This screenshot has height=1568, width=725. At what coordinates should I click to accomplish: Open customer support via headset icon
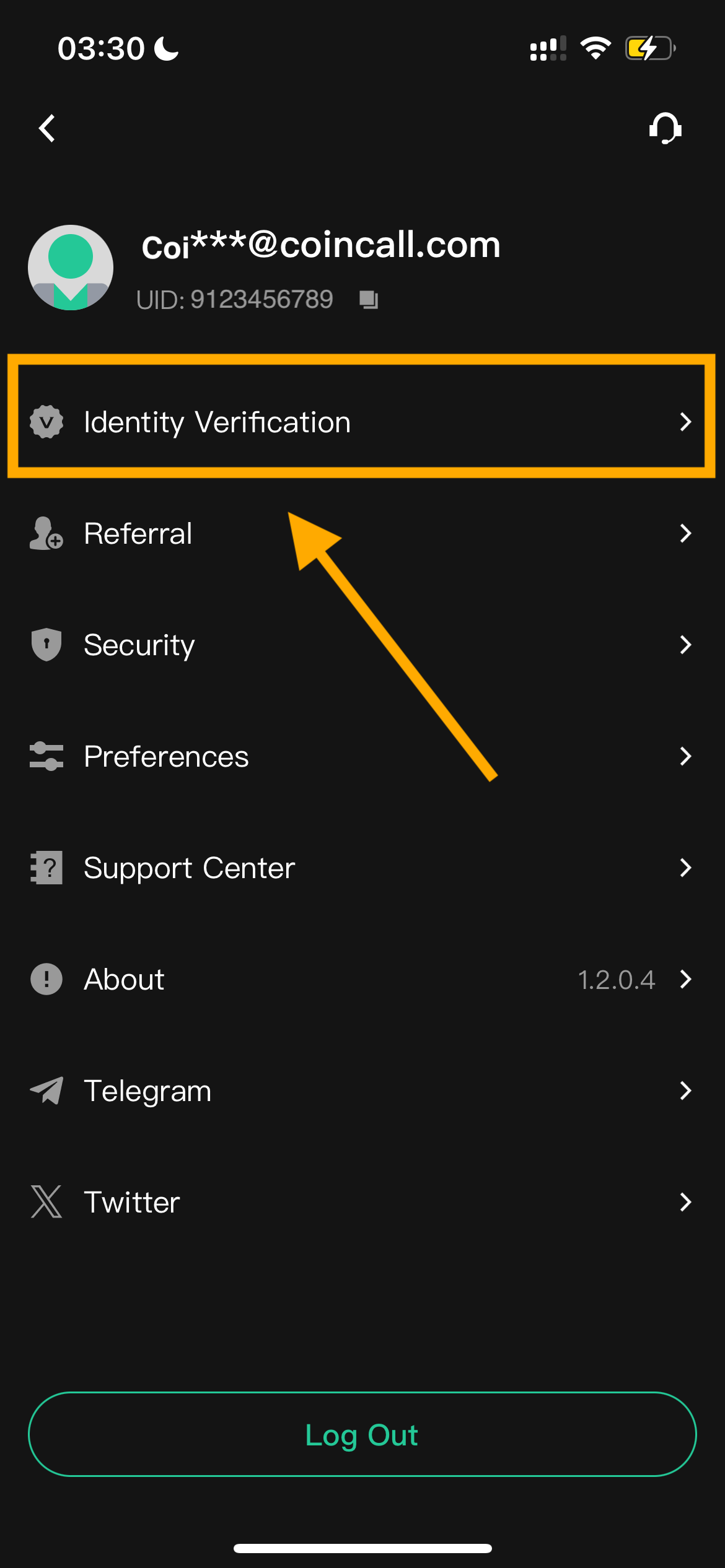(666, 129)
